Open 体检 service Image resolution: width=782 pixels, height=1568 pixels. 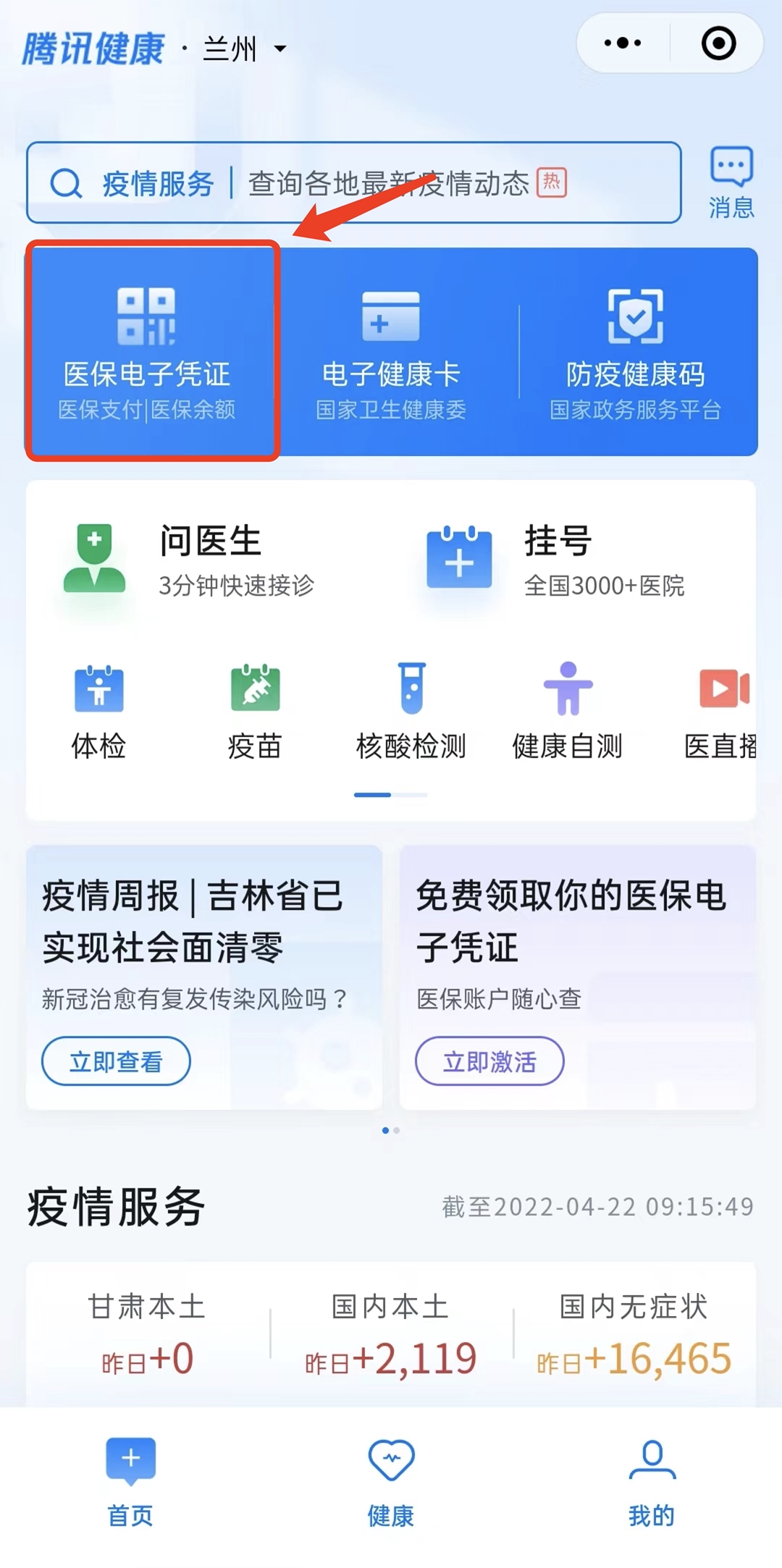[99, 709]
